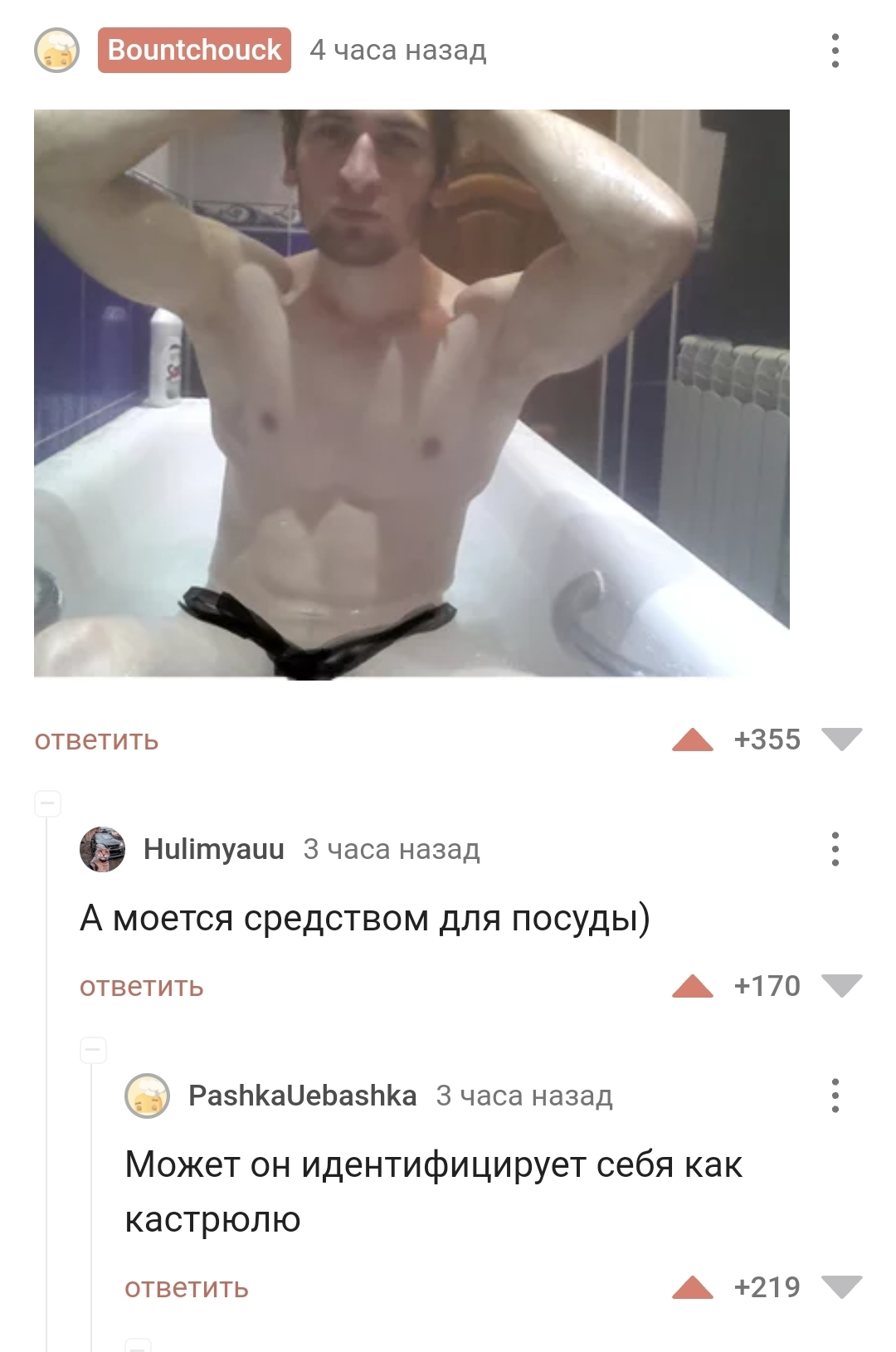Open Hulimyauu's profile
The width and height of the screenshot is (896, 1352).
tap(213, 849)
